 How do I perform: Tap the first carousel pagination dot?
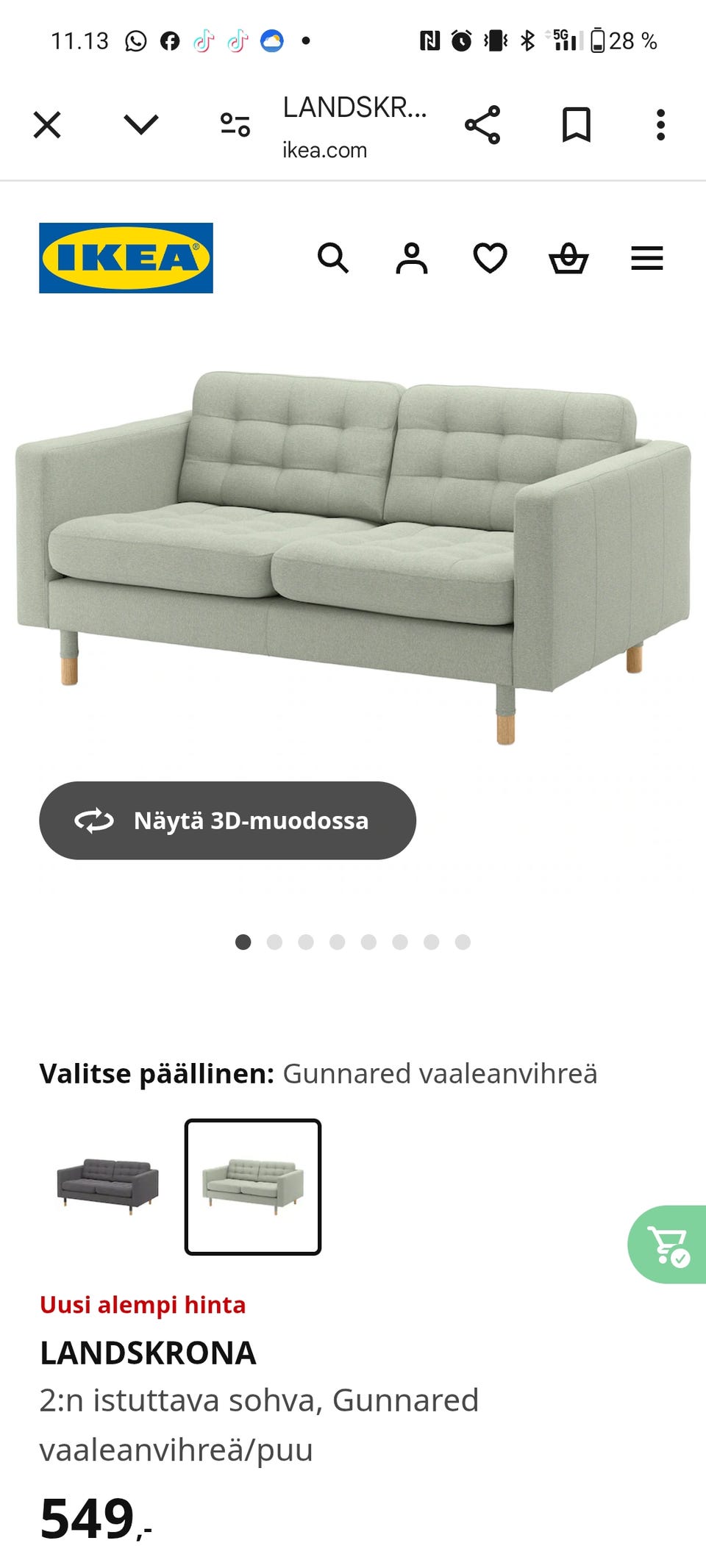(x=243, y=942)
